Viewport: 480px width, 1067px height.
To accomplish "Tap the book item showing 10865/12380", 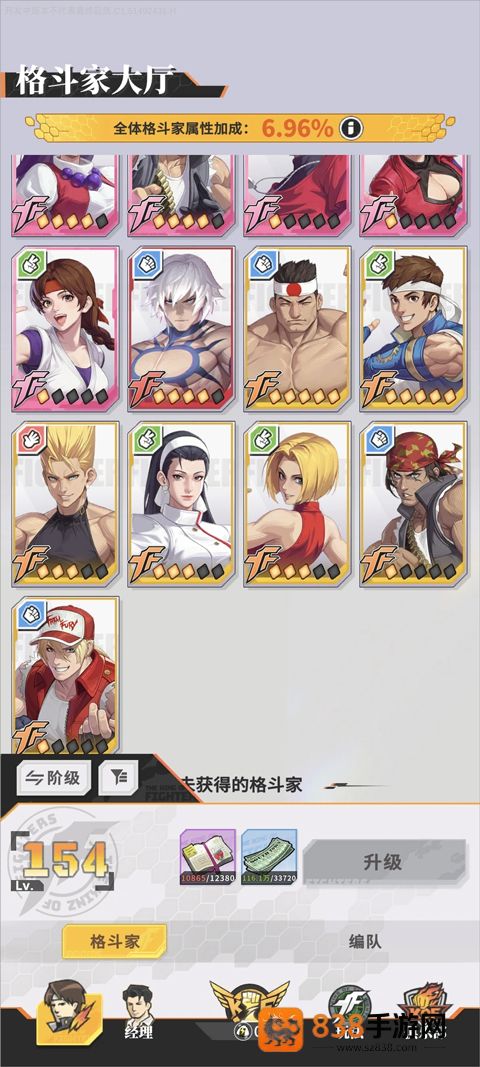I will coord(208,857).
